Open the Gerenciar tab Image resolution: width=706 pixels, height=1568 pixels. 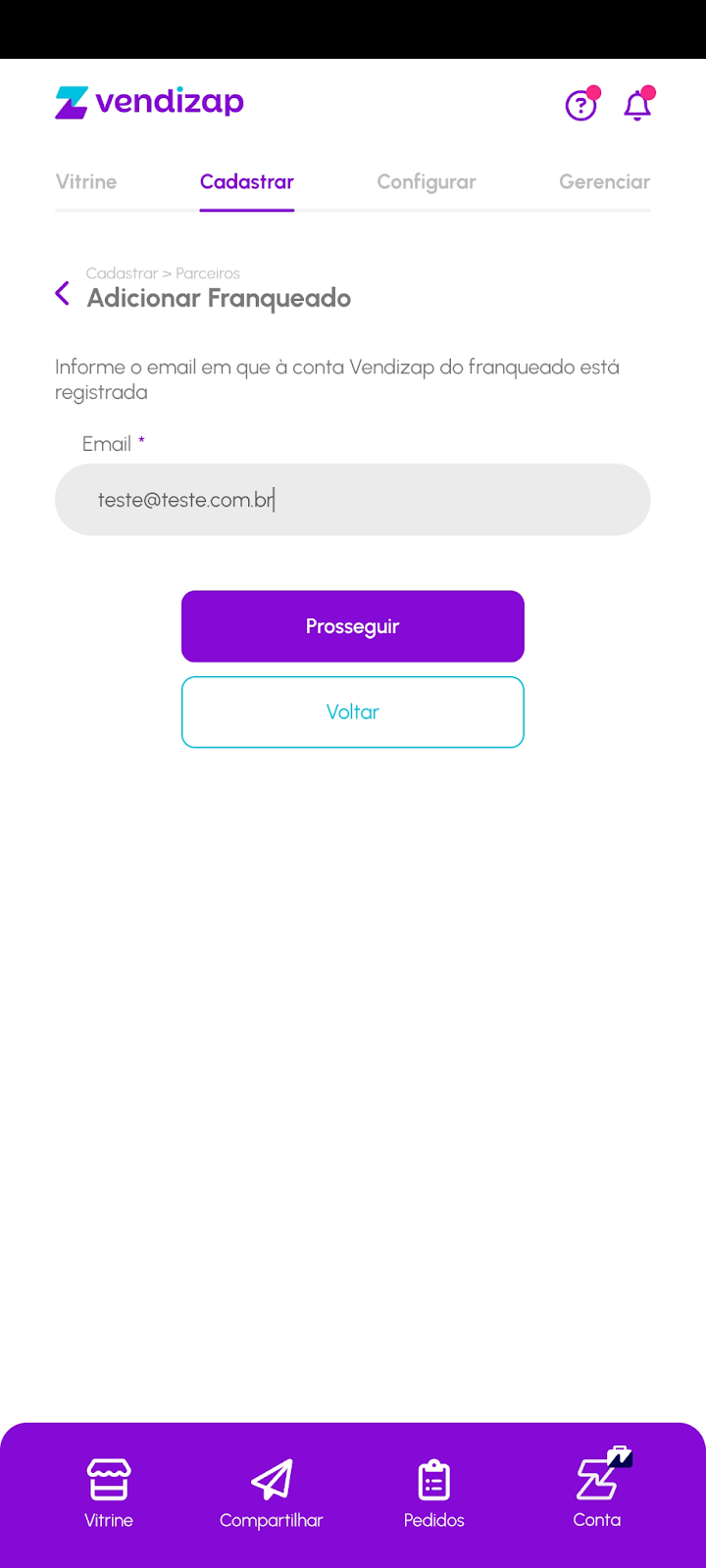604,181
